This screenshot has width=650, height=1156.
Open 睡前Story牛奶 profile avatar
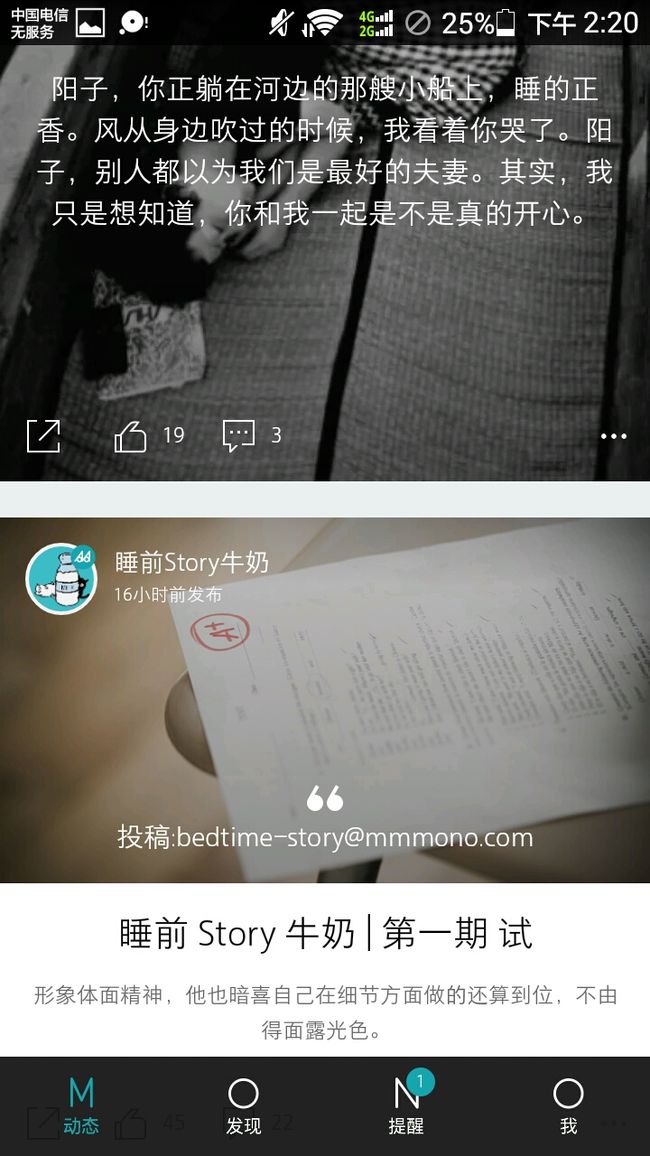click(x=61, y=579)
